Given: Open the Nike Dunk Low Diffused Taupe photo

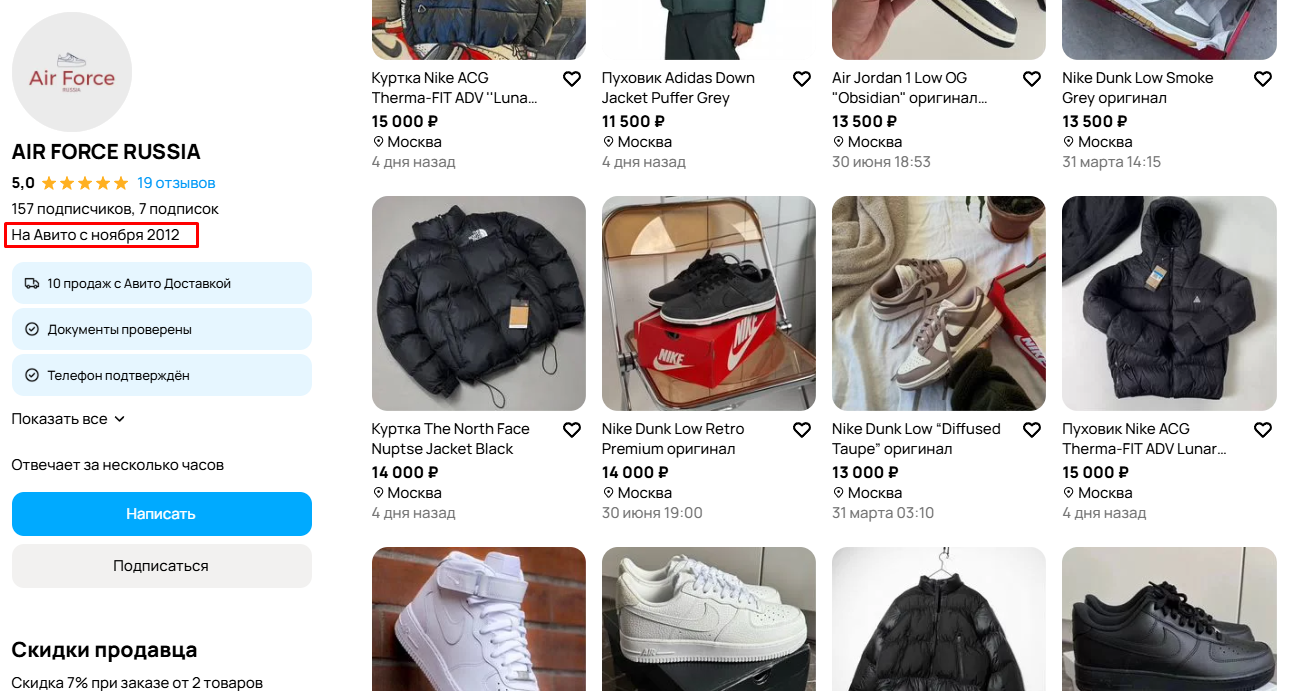Looking at the screenshot, I should pyautogui.click(x=938, y=303).
